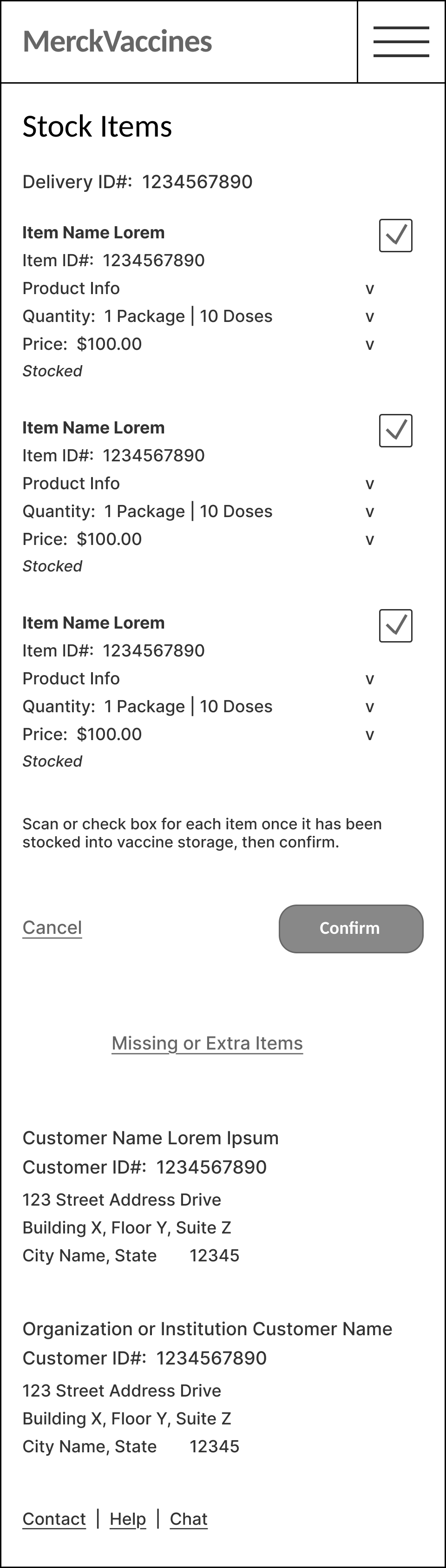Confirm the stocked items

[x=351, y=928]
